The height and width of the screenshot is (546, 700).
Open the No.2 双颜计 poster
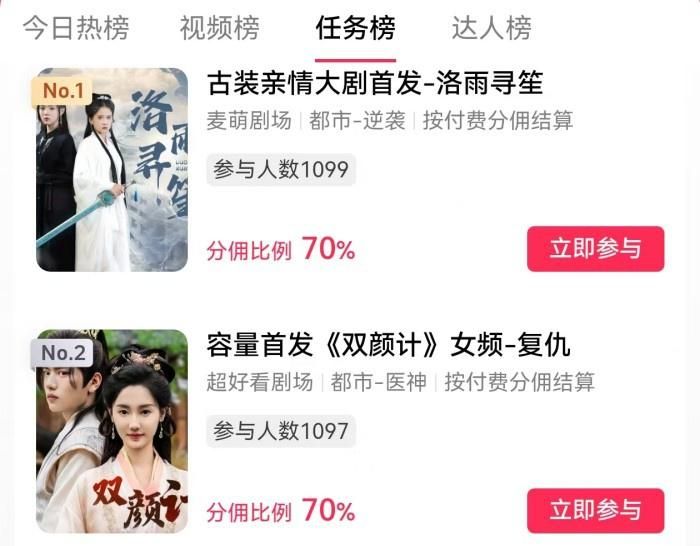coord(112,431)
